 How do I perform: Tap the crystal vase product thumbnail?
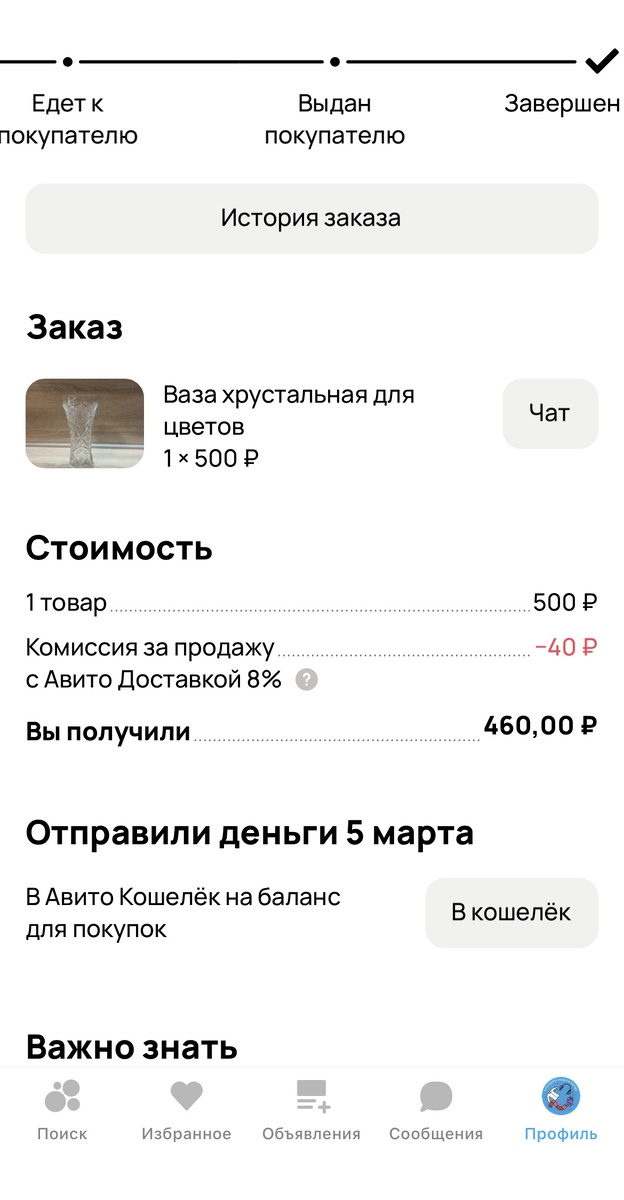[85, 423]
